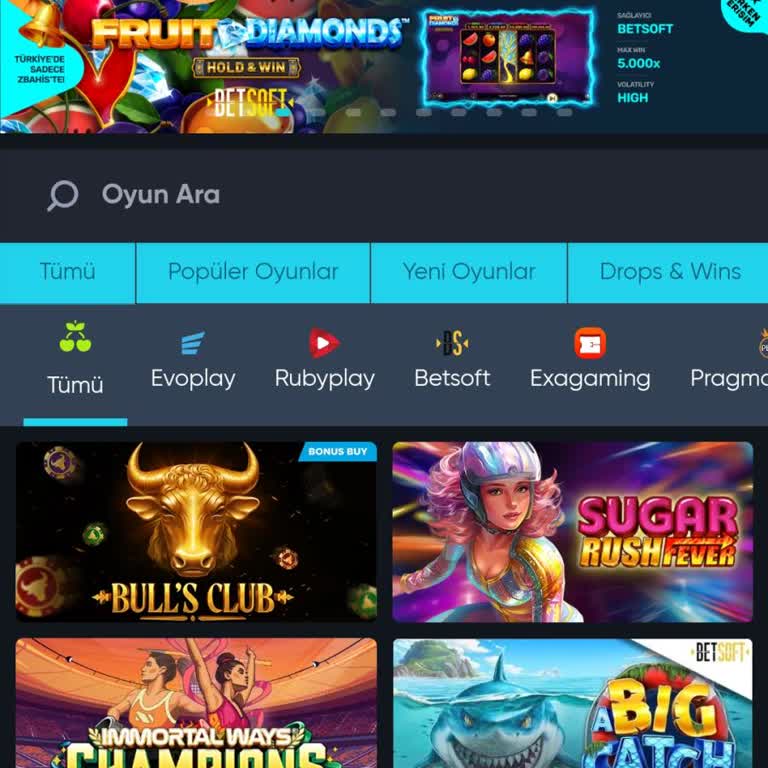This screenshot has width=768, height=768.
Task: Open the Sugar Rush Fever game
Action: tap(572, 532)
